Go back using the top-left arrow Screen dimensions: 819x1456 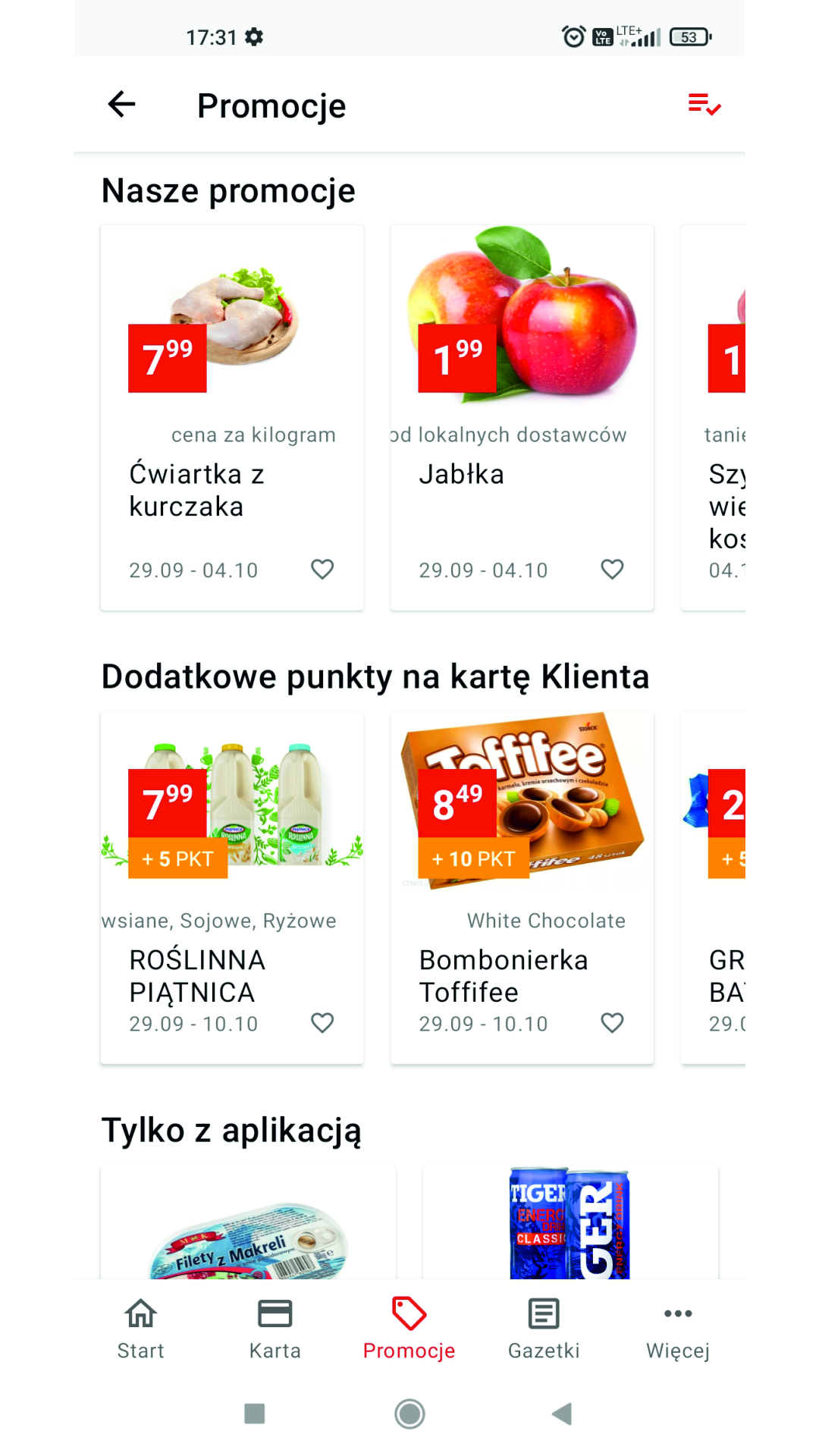click(x=121, y=104)
